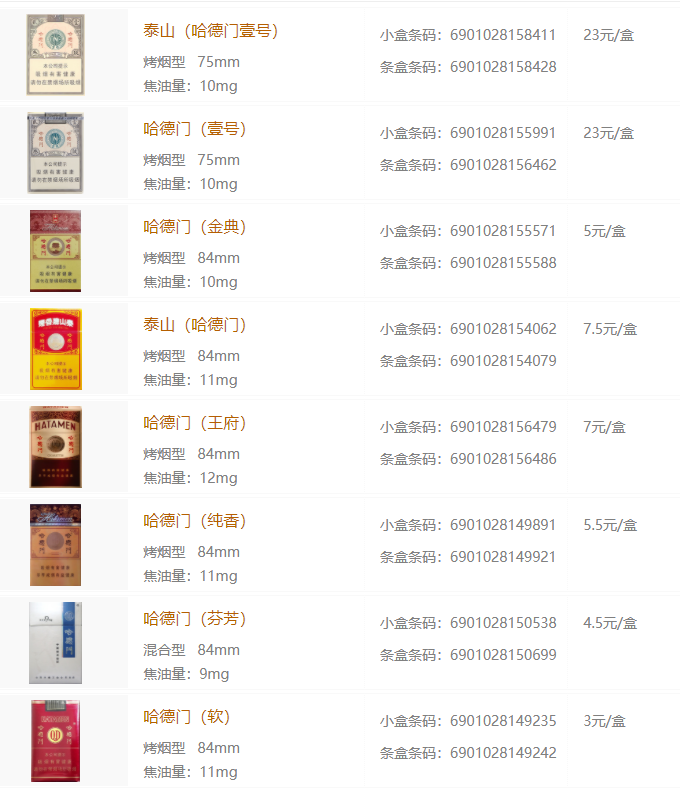View 哈德门（金典）cigarette details

(x=195, y=227)
